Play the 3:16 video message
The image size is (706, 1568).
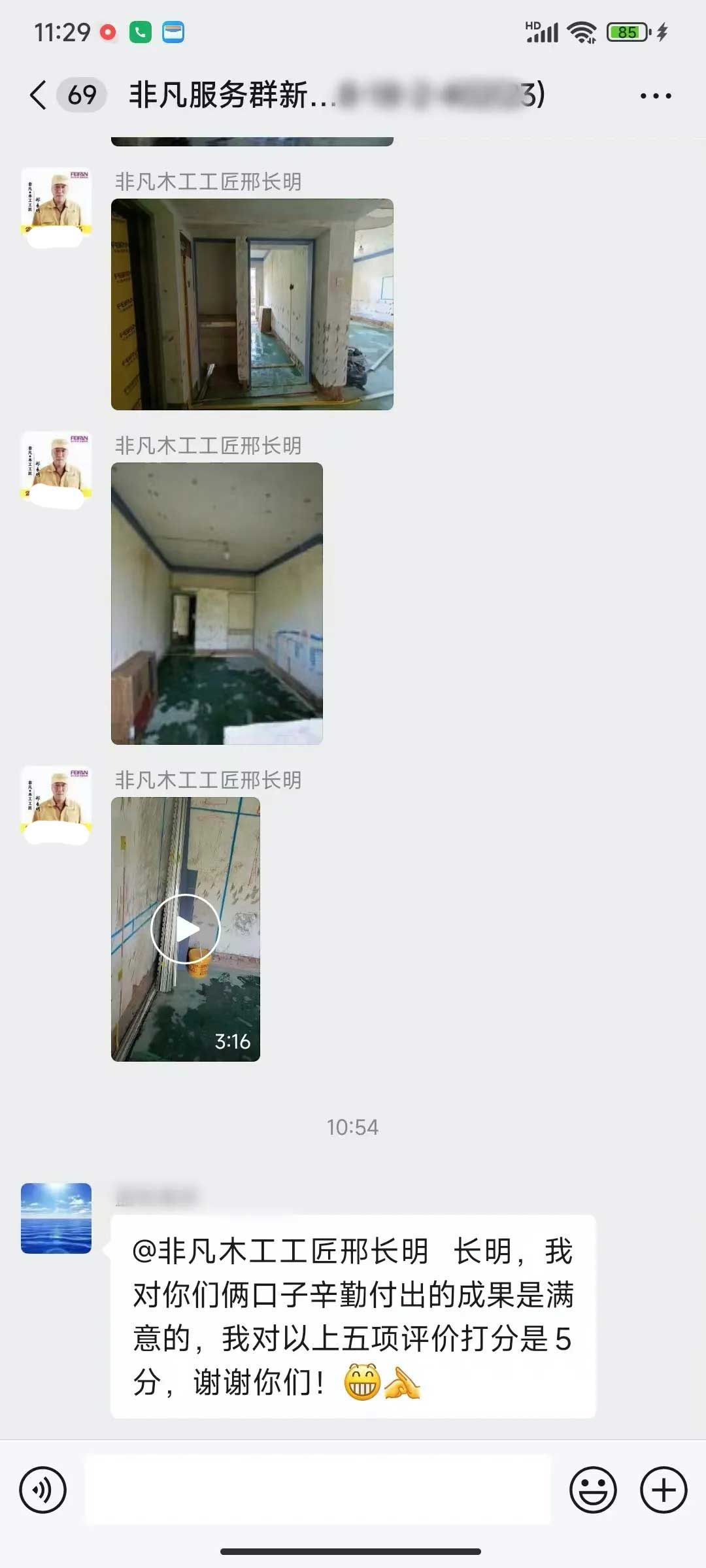coord(186,928)
